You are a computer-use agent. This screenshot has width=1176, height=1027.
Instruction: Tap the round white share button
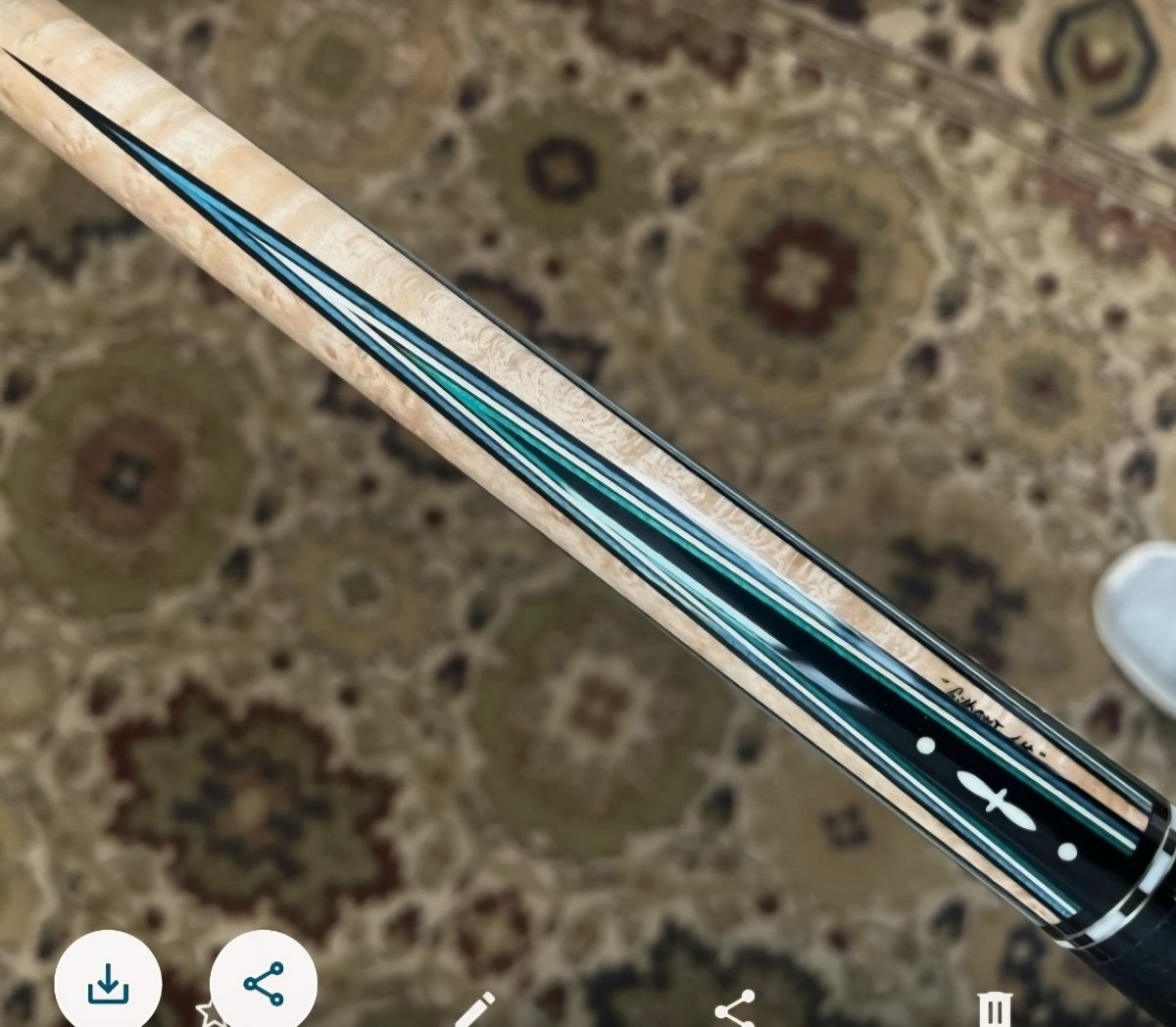coord(264,982)
